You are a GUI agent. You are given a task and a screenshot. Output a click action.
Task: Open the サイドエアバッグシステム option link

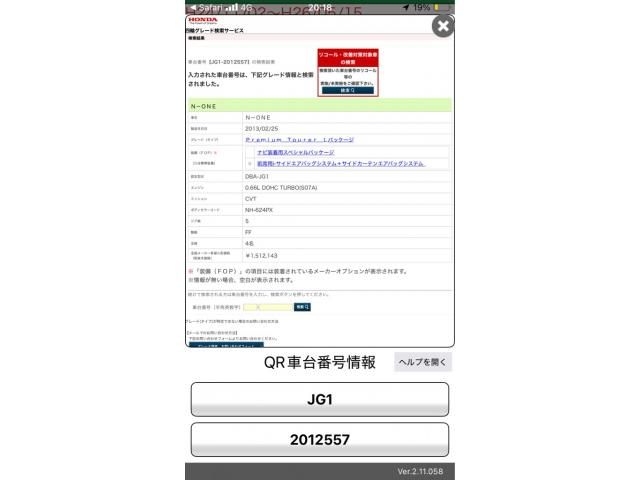tap(341, 162)
